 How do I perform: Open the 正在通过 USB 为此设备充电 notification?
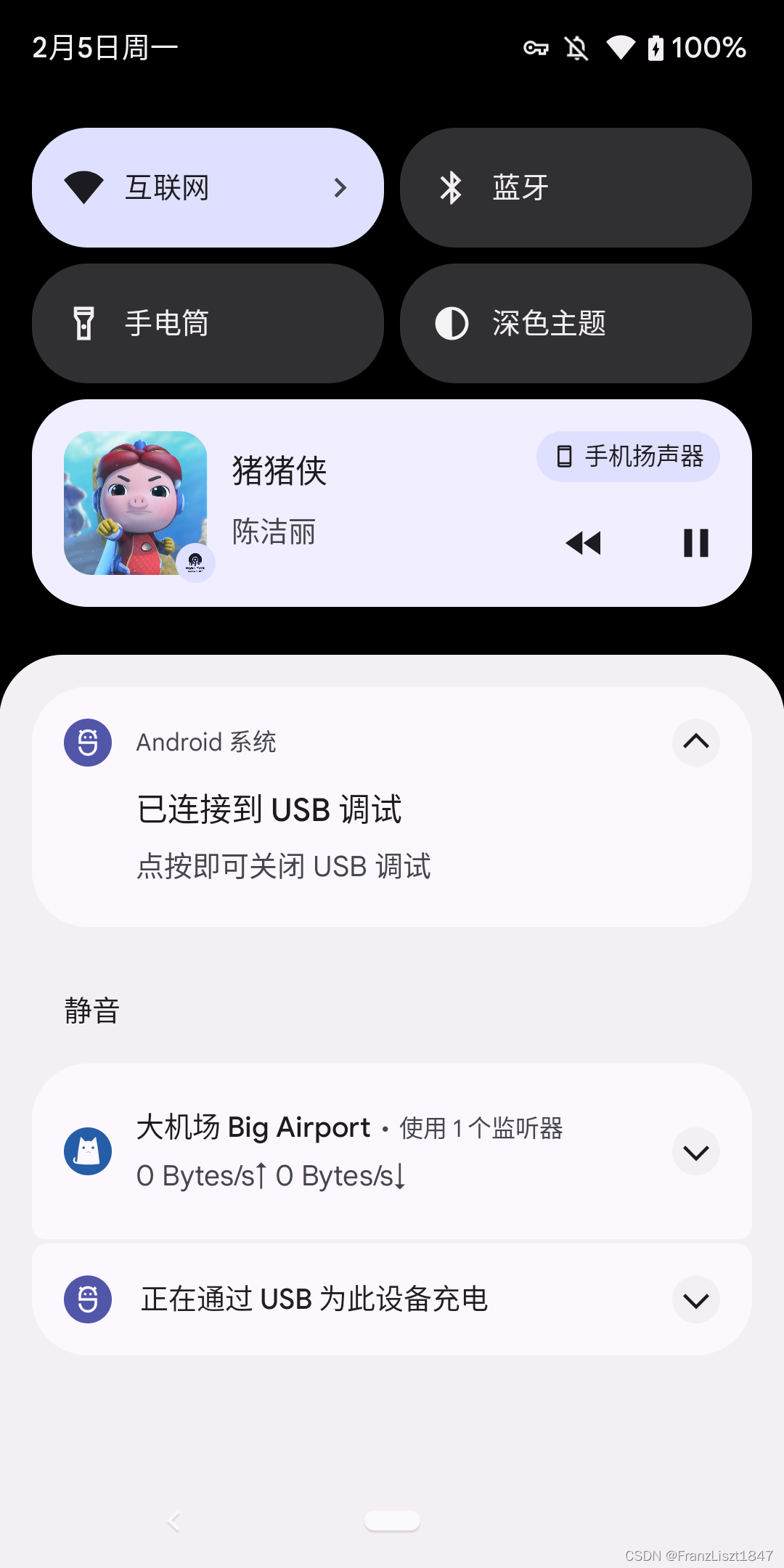(x=392, y=1299)
